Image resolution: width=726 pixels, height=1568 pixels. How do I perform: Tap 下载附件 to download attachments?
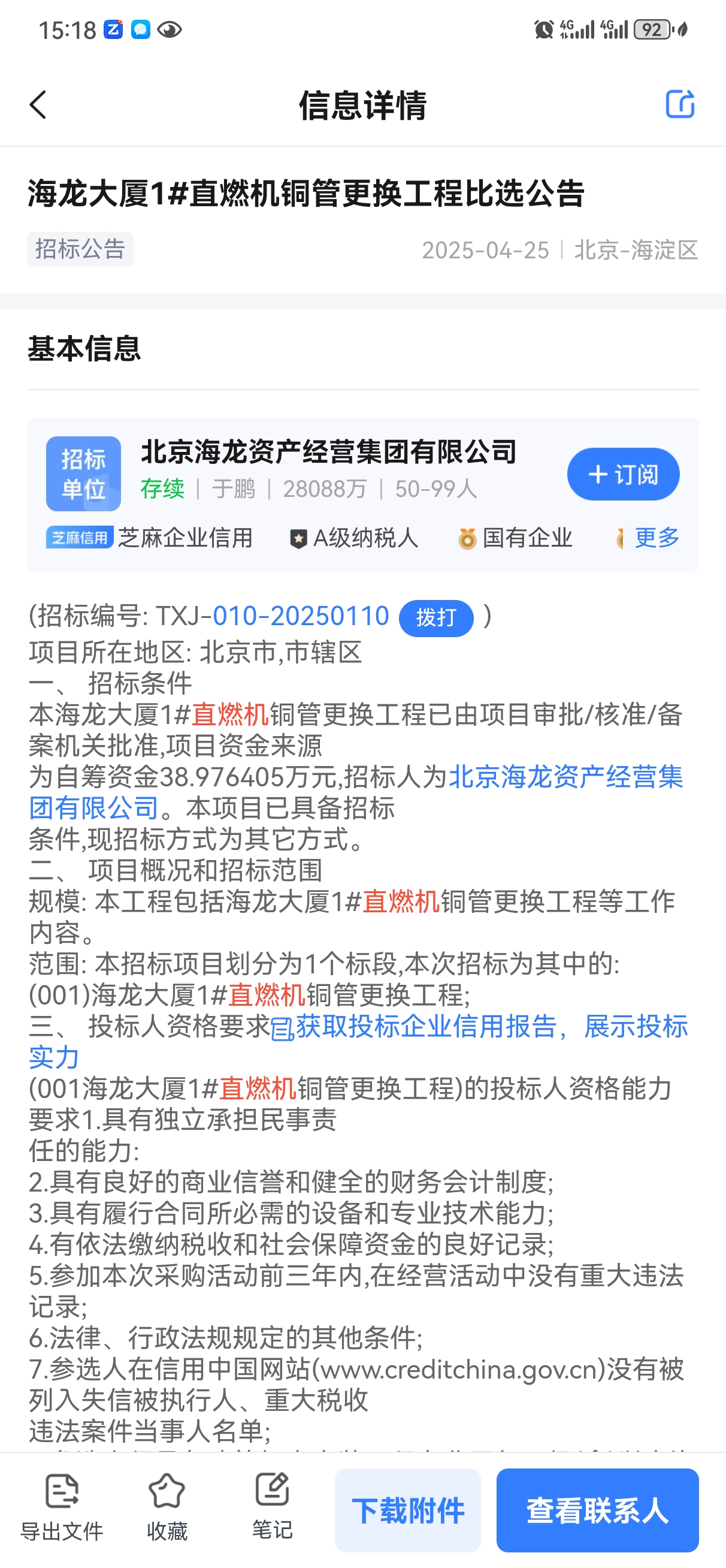coord(408,1510)
